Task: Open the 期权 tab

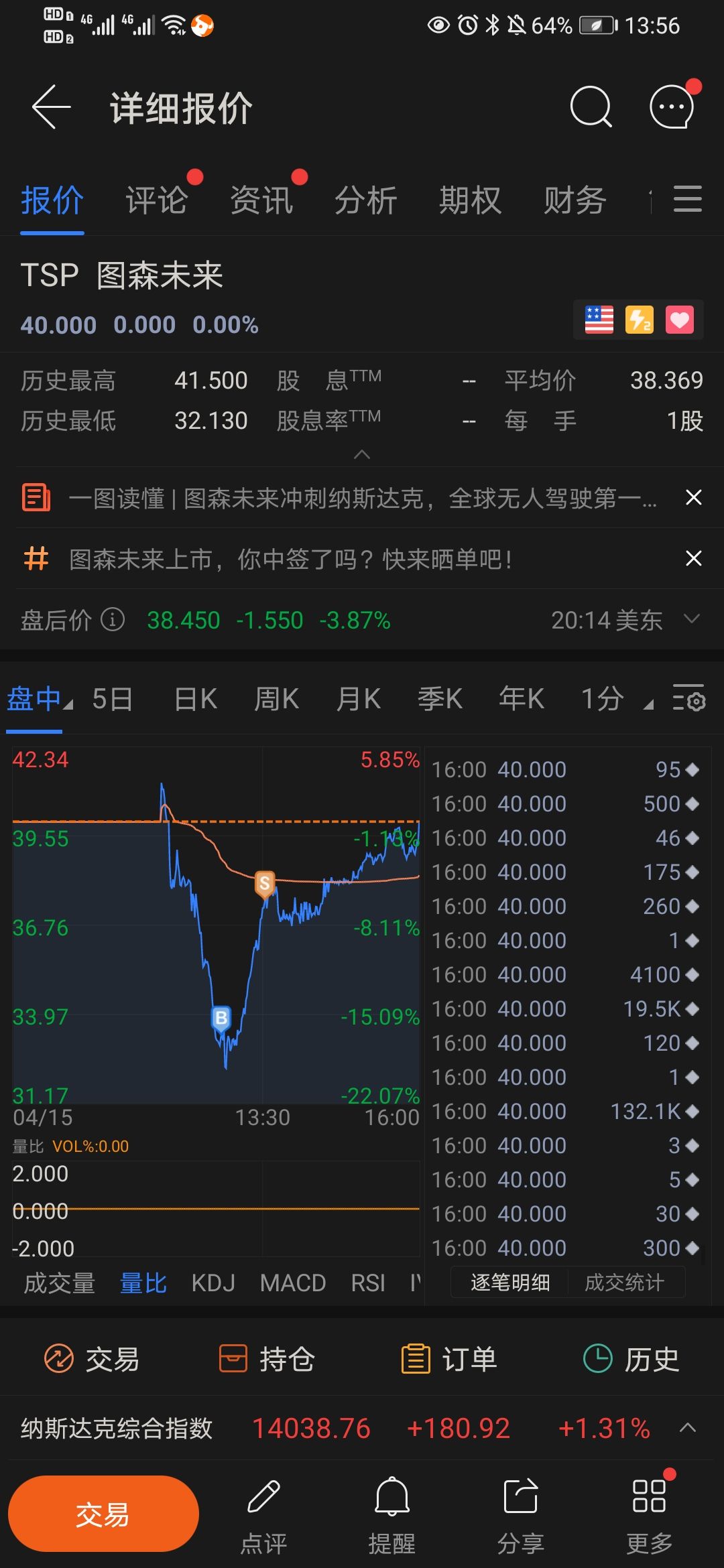Action: 470,200
